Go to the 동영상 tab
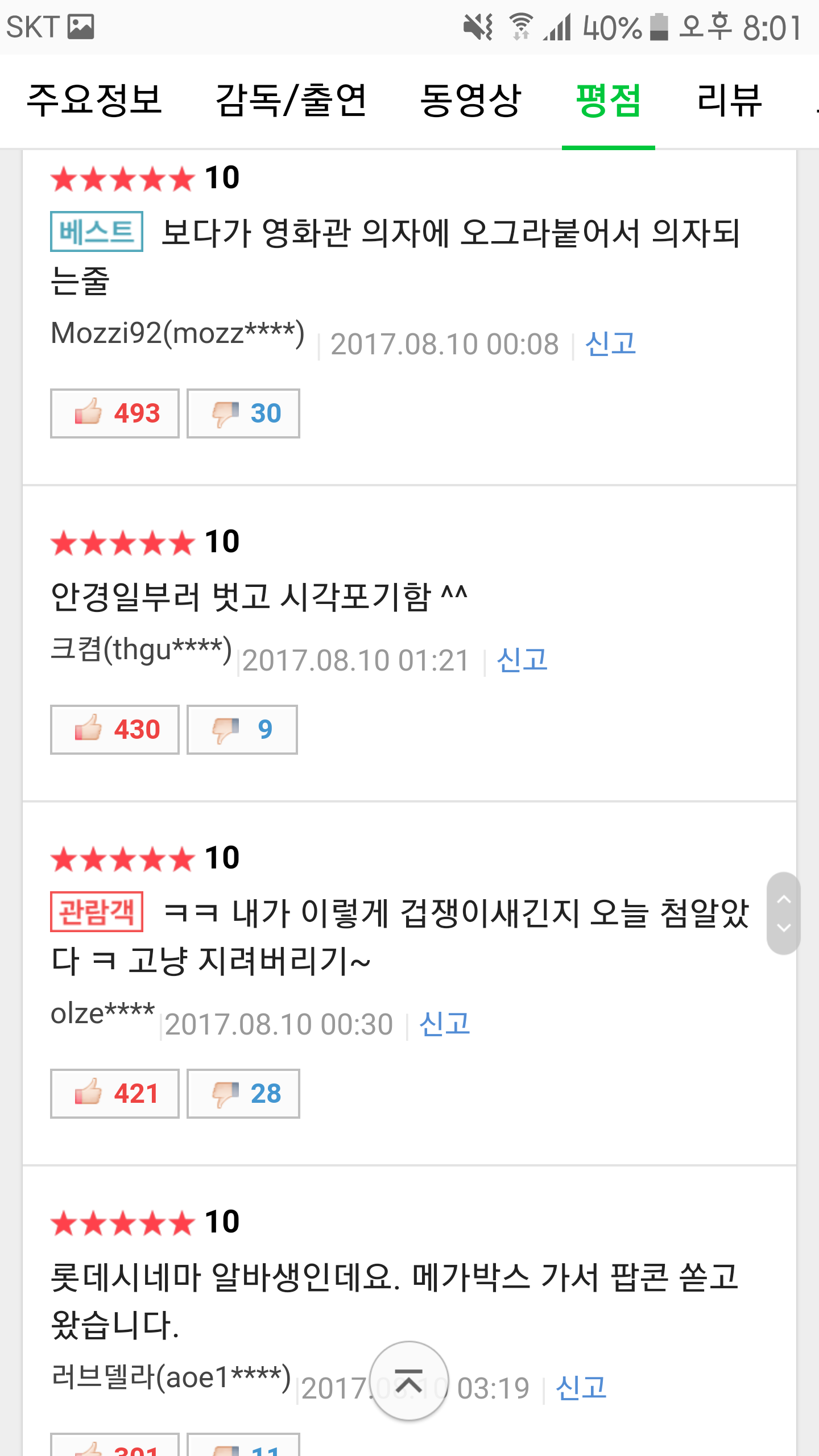Viewport: 819px width, 1456px height. (470, 101)
